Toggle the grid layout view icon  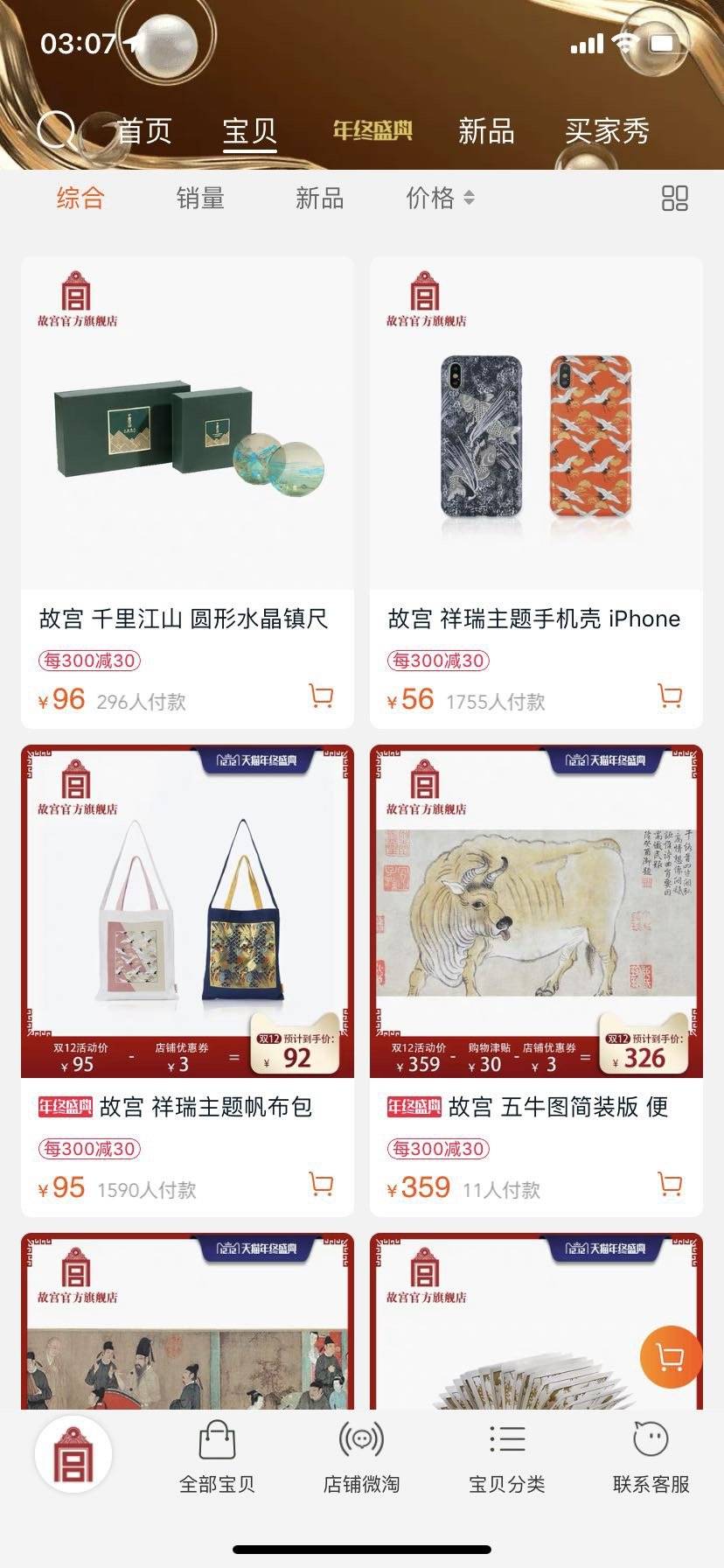(x=674, y=199)
